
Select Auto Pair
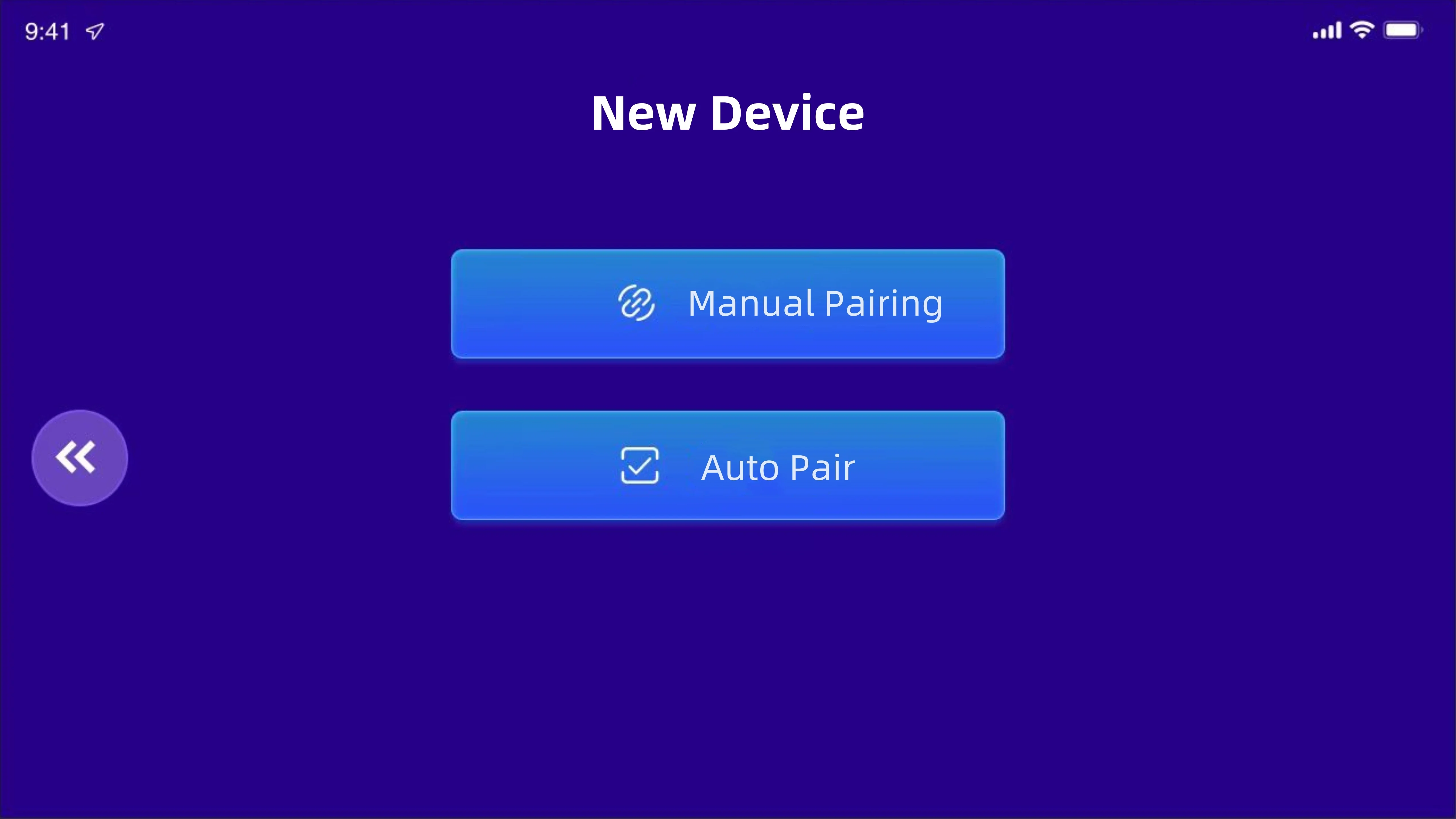coord(728,465)
